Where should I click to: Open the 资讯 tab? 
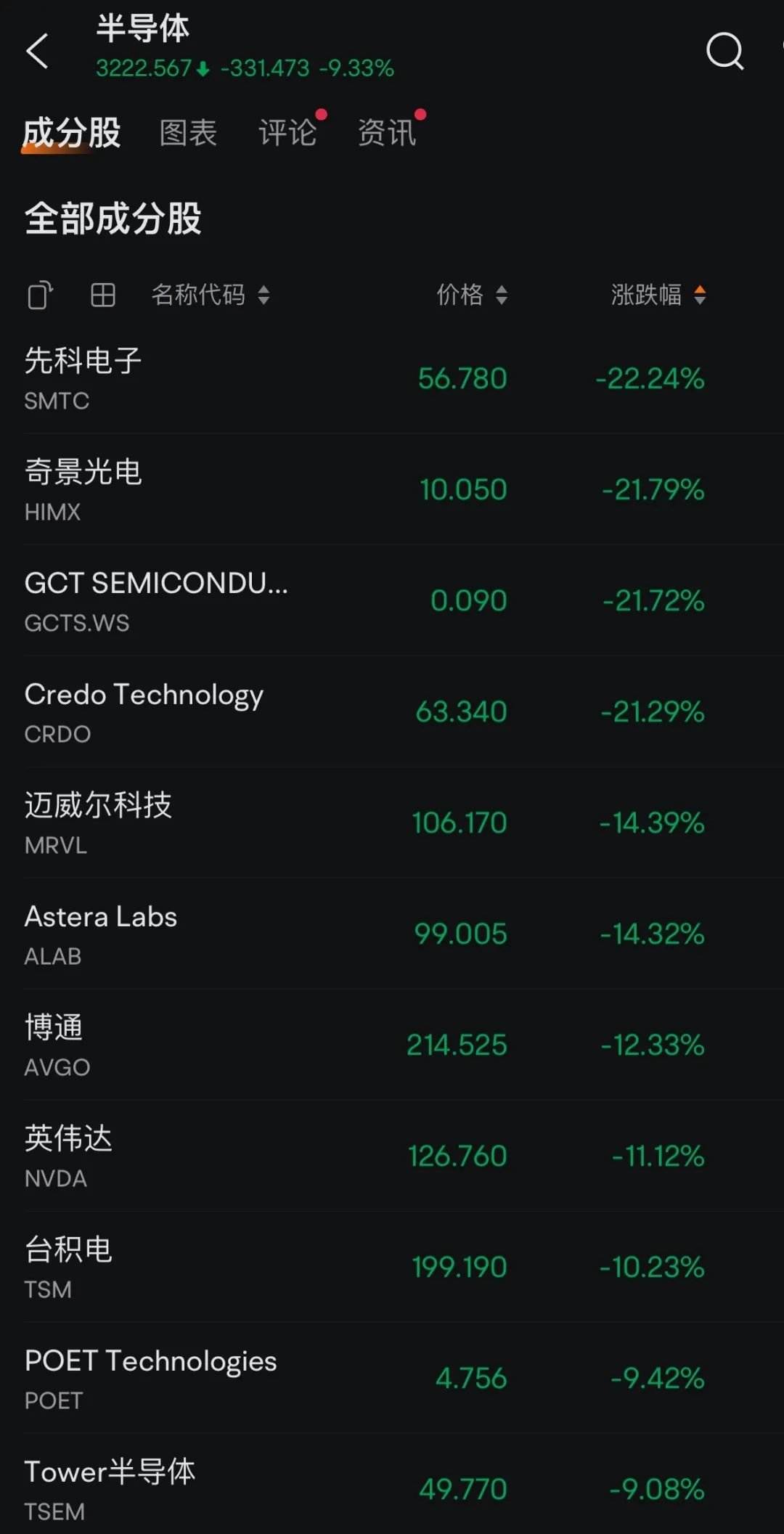pyautogui.click(x=387, y=133)
